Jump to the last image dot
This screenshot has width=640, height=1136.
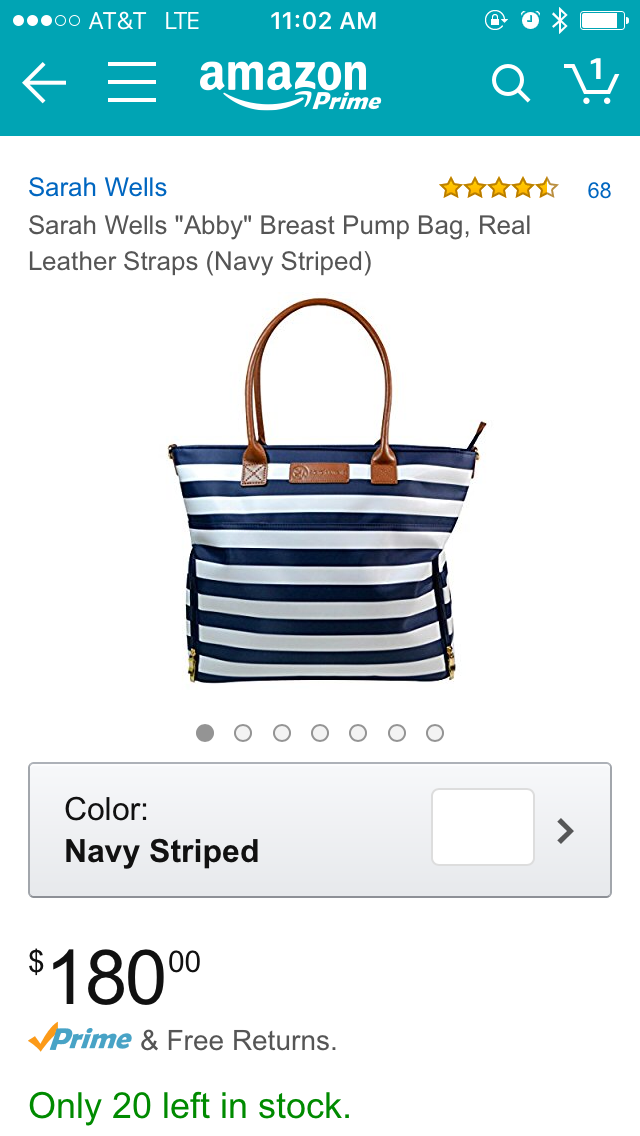pyautogui.click(x=435, y=733)
